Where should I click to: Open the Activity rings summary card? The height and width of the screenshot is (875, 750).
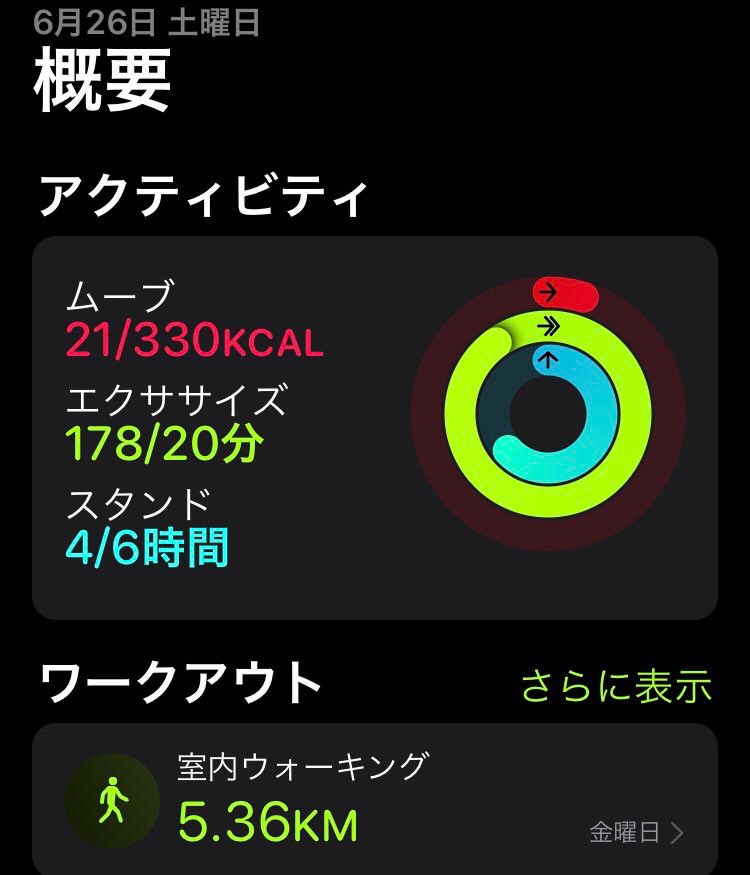coord(375,428)
